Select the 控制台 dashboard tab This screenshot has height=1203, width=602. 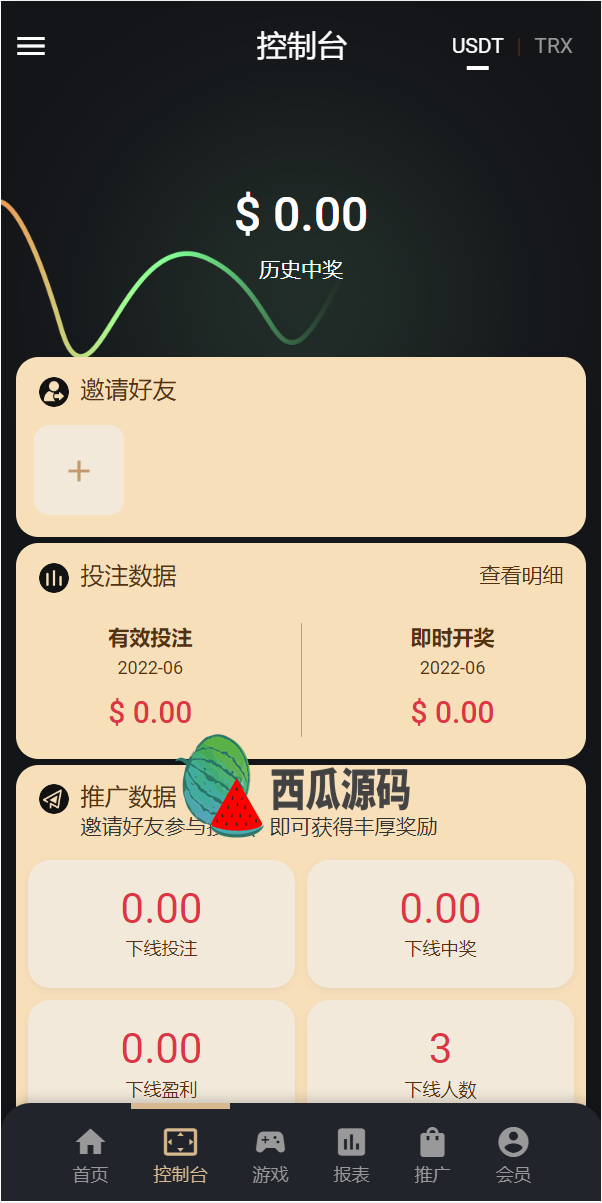[x=180, y=1154]
